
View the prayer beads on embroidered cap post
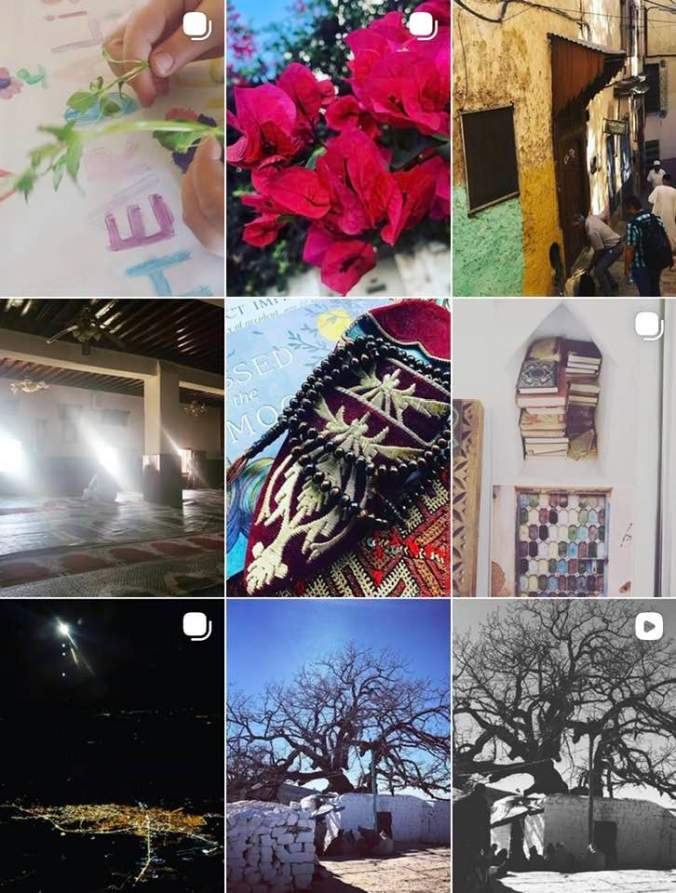[338, 447]
